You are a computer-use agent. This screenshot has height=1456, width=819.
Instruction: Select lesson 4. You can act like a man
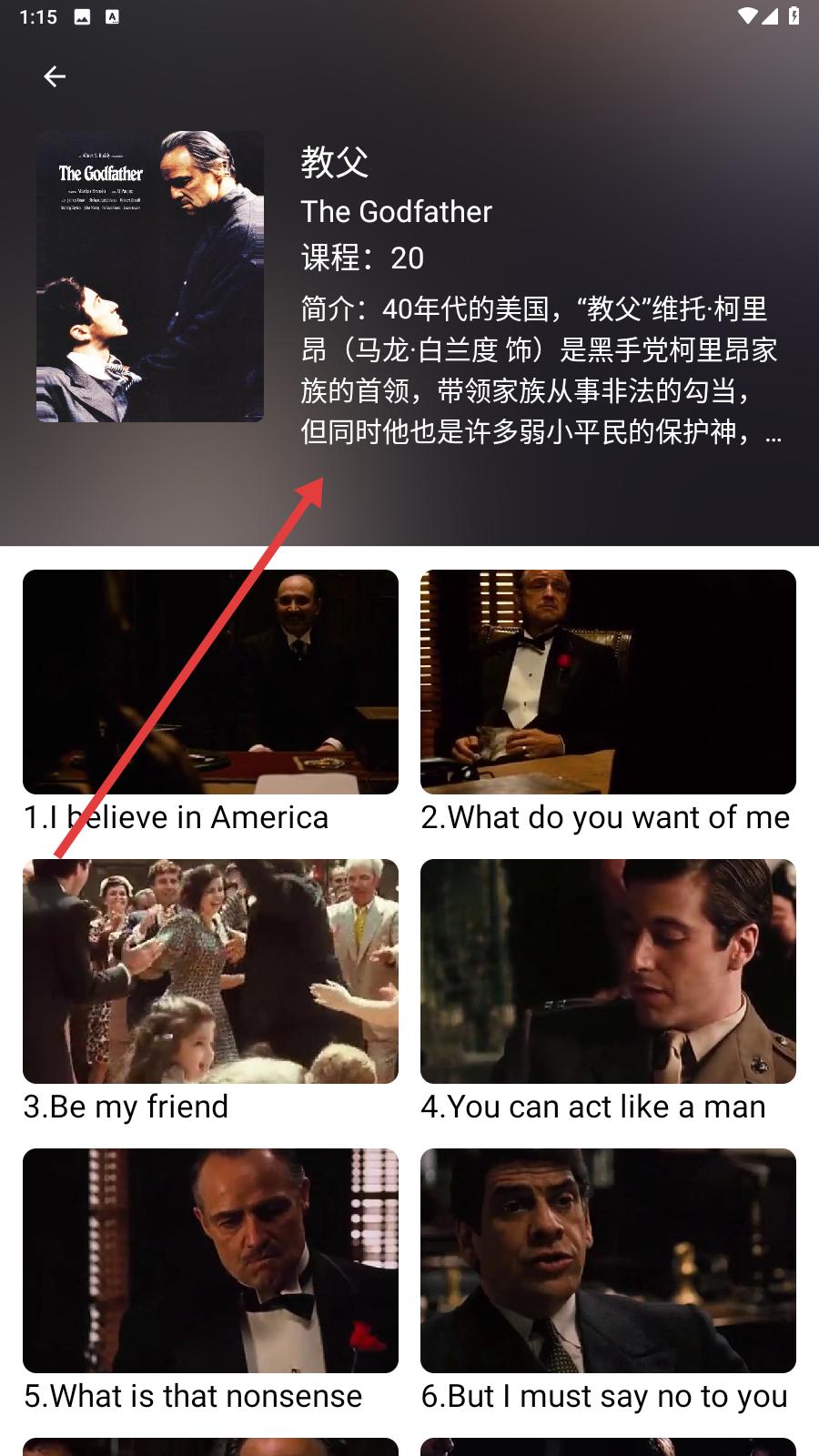click(608, 971)
